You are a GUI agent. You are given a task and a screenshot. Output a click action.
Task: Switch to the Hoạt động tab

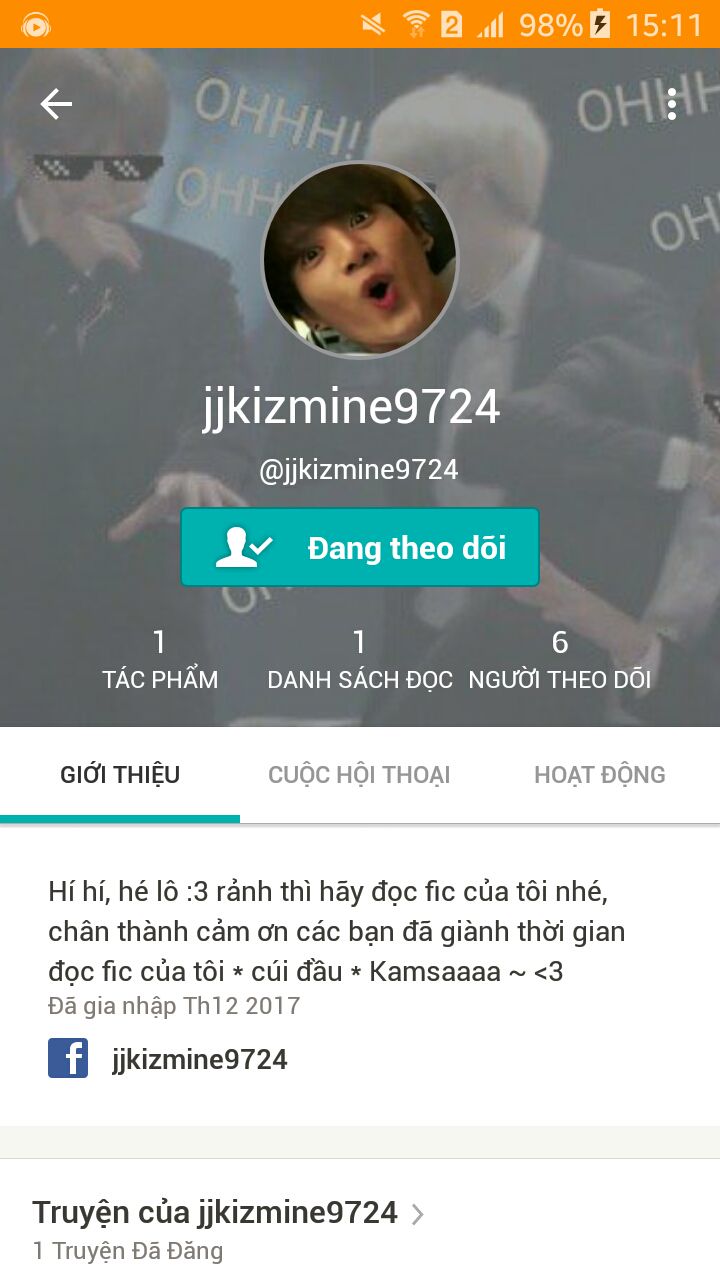tap(600, 775)
